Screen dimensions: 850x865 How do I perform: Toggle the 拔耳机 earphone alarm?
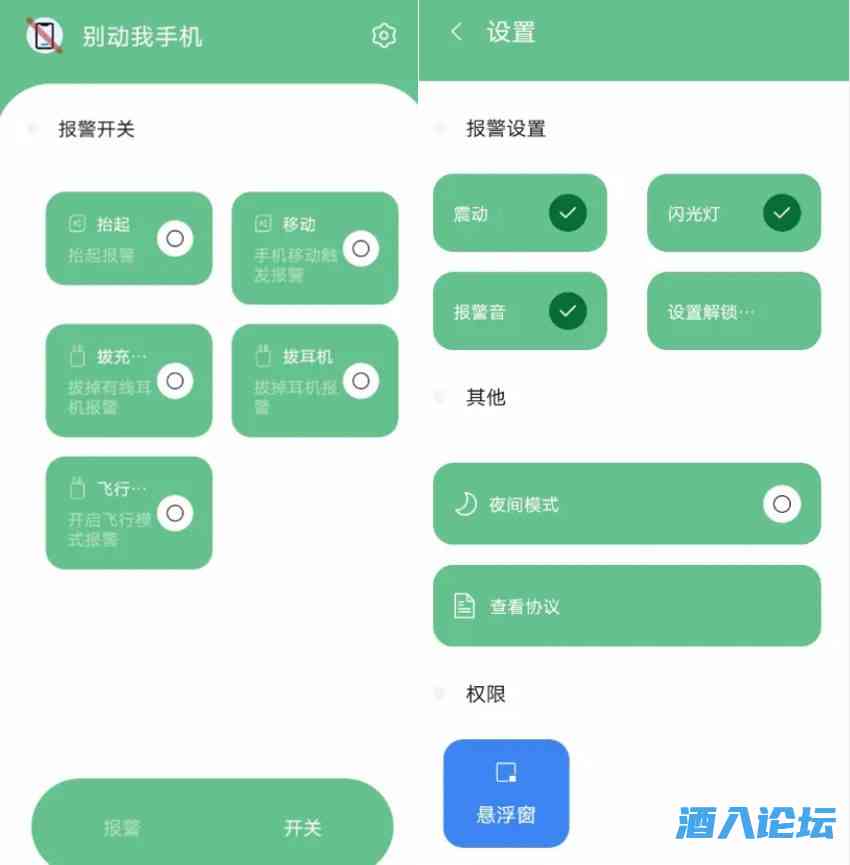361,380
